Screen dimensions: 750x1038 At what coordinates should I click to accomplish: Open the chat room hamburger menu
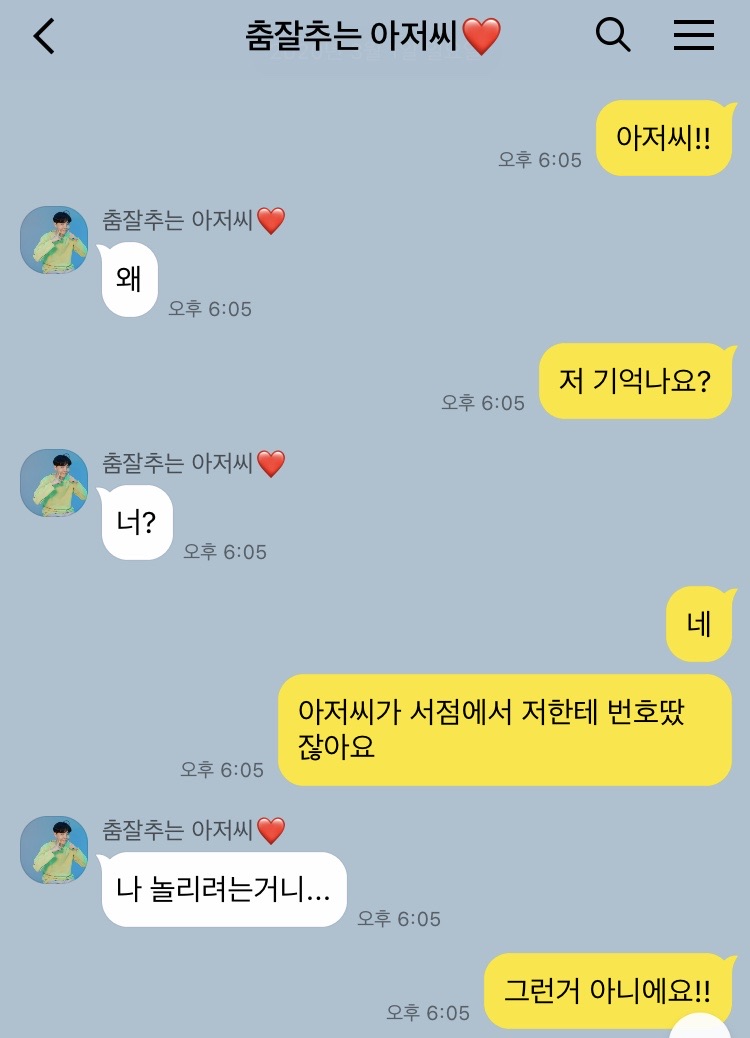coord(693,36)
